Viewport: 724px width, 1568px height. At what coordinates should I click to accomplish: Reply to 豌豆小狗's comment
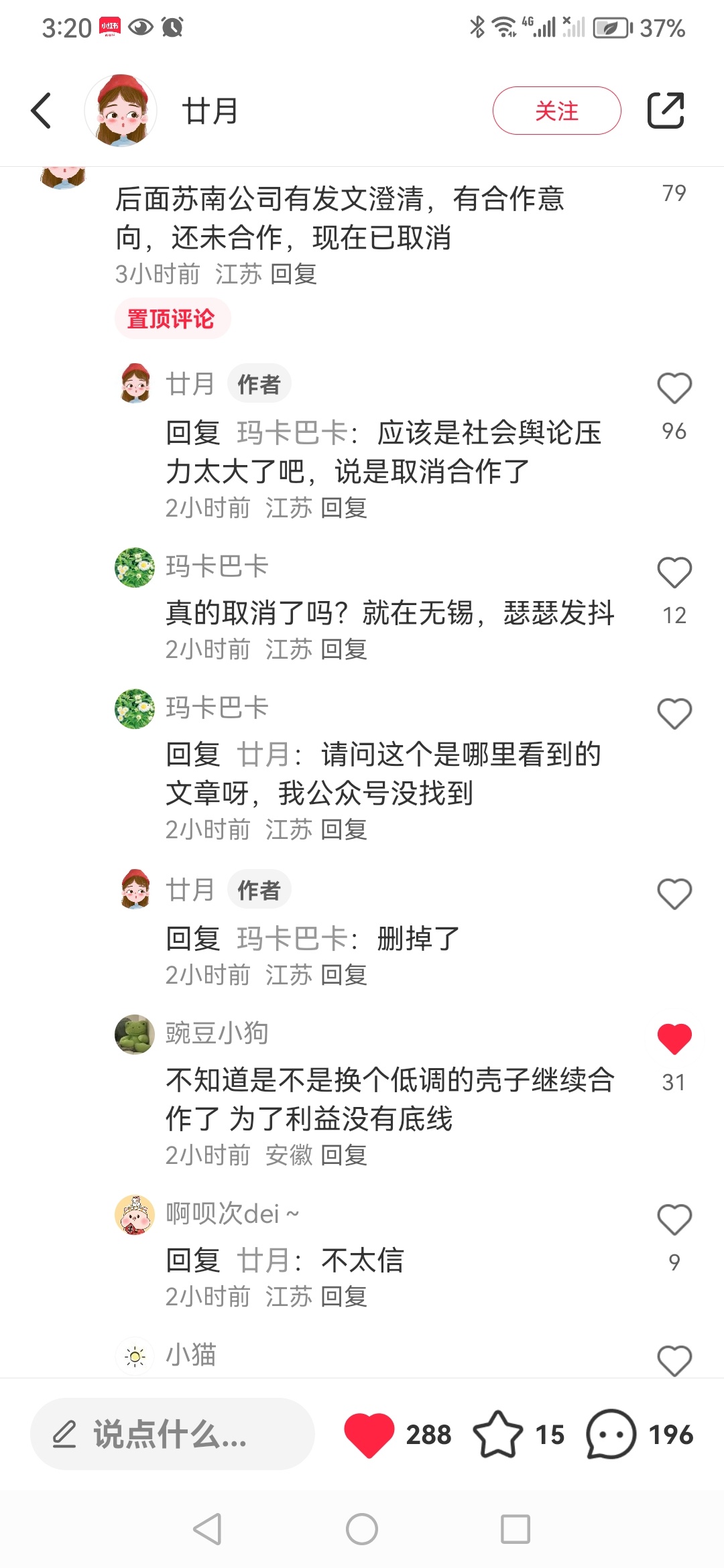(x=344, y=1156)
